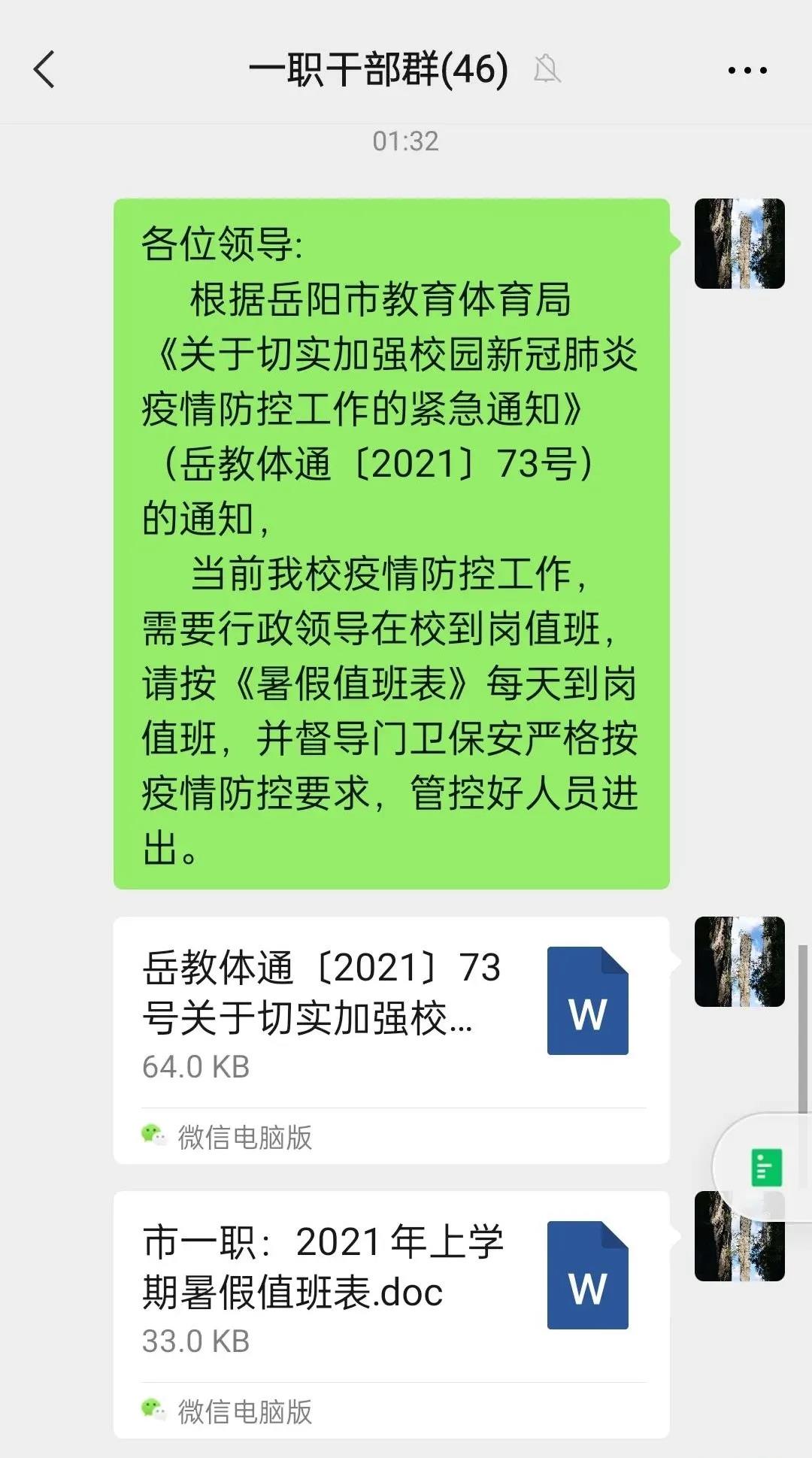Tap the avatar beside the 岳教体通 file

pos(739,962)
